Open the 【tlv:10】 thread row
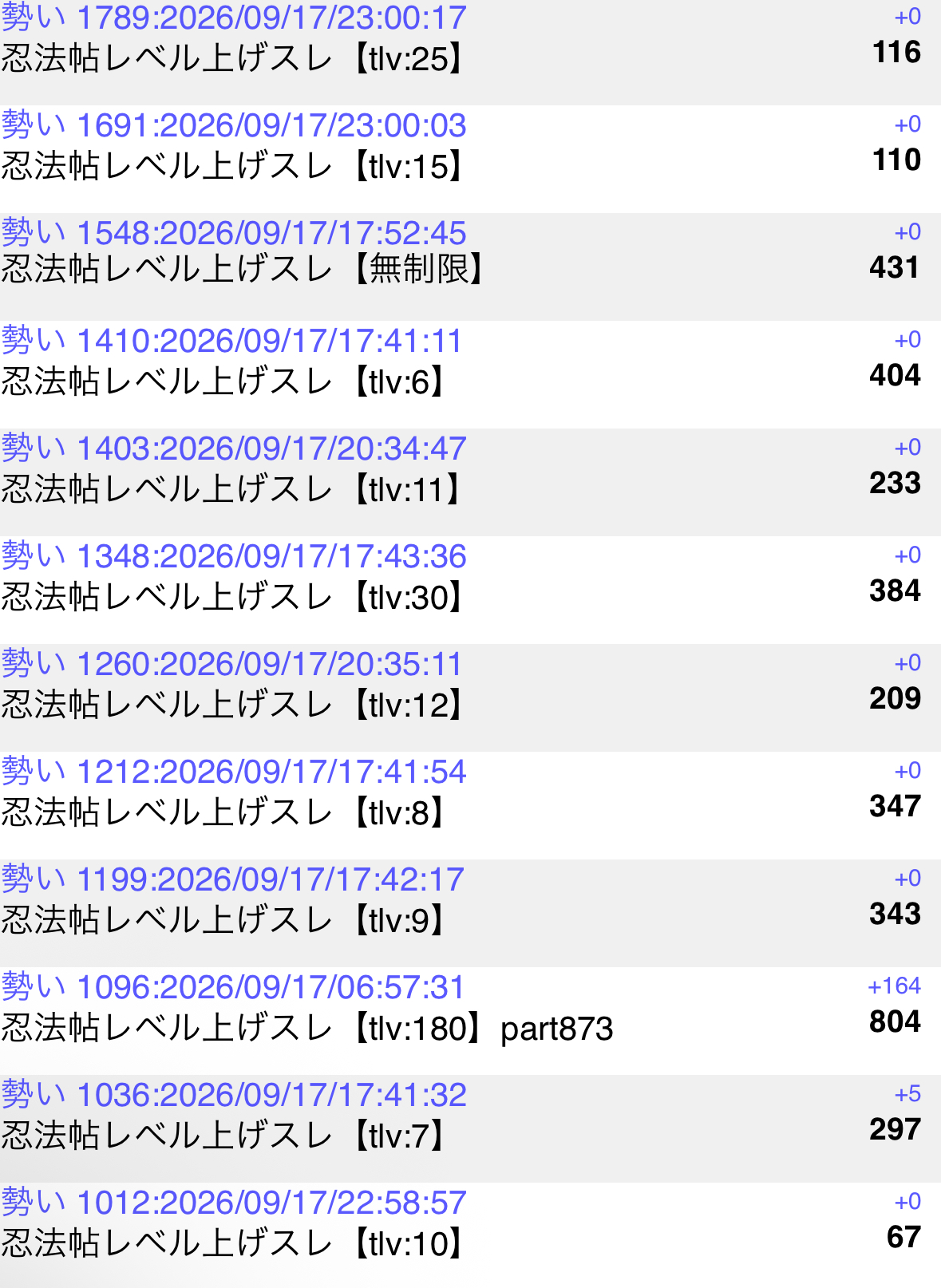The height and width of the screenshot is (1288, 941). click(x=470, y=1235)
